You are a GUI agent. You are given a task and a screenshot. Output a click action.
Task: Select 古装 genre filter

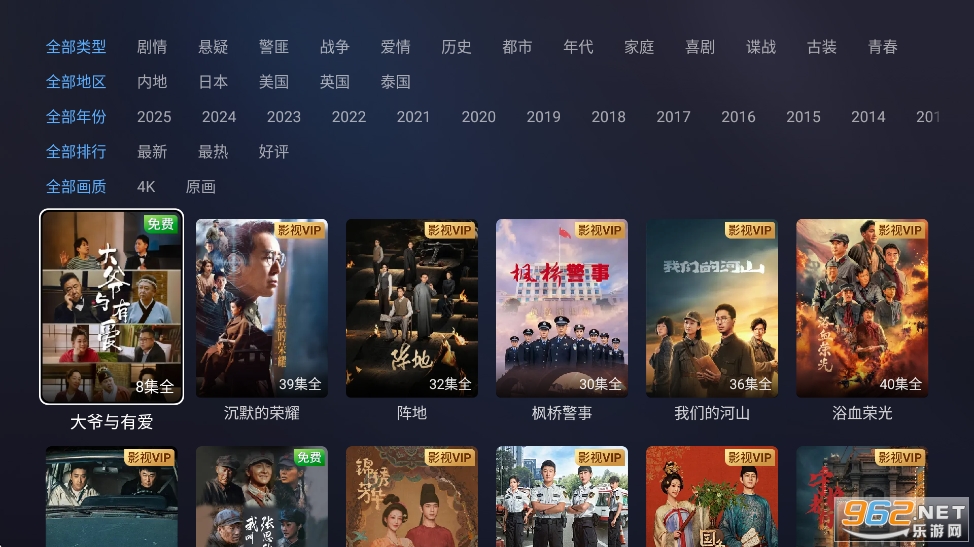[822, 47]
